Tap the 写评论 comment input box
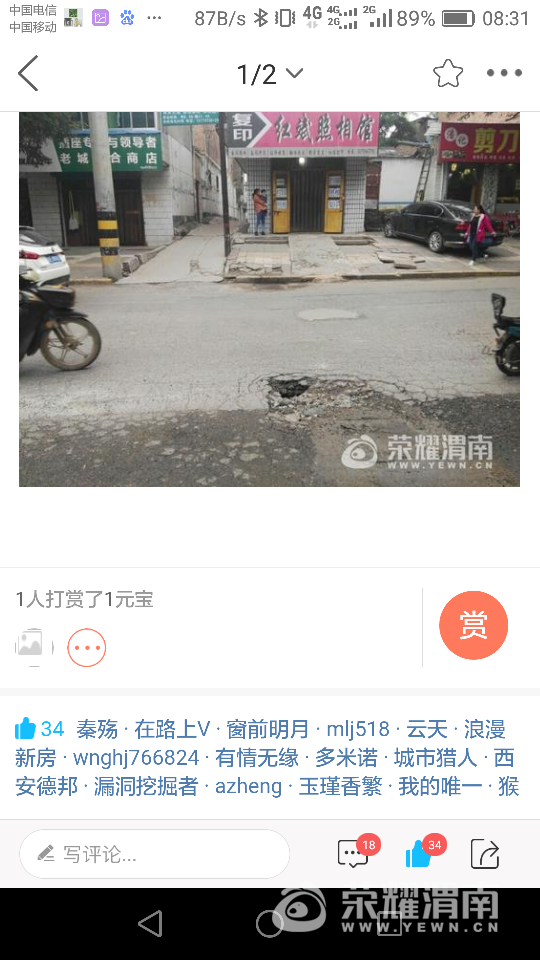 click(x=154, y=854)
